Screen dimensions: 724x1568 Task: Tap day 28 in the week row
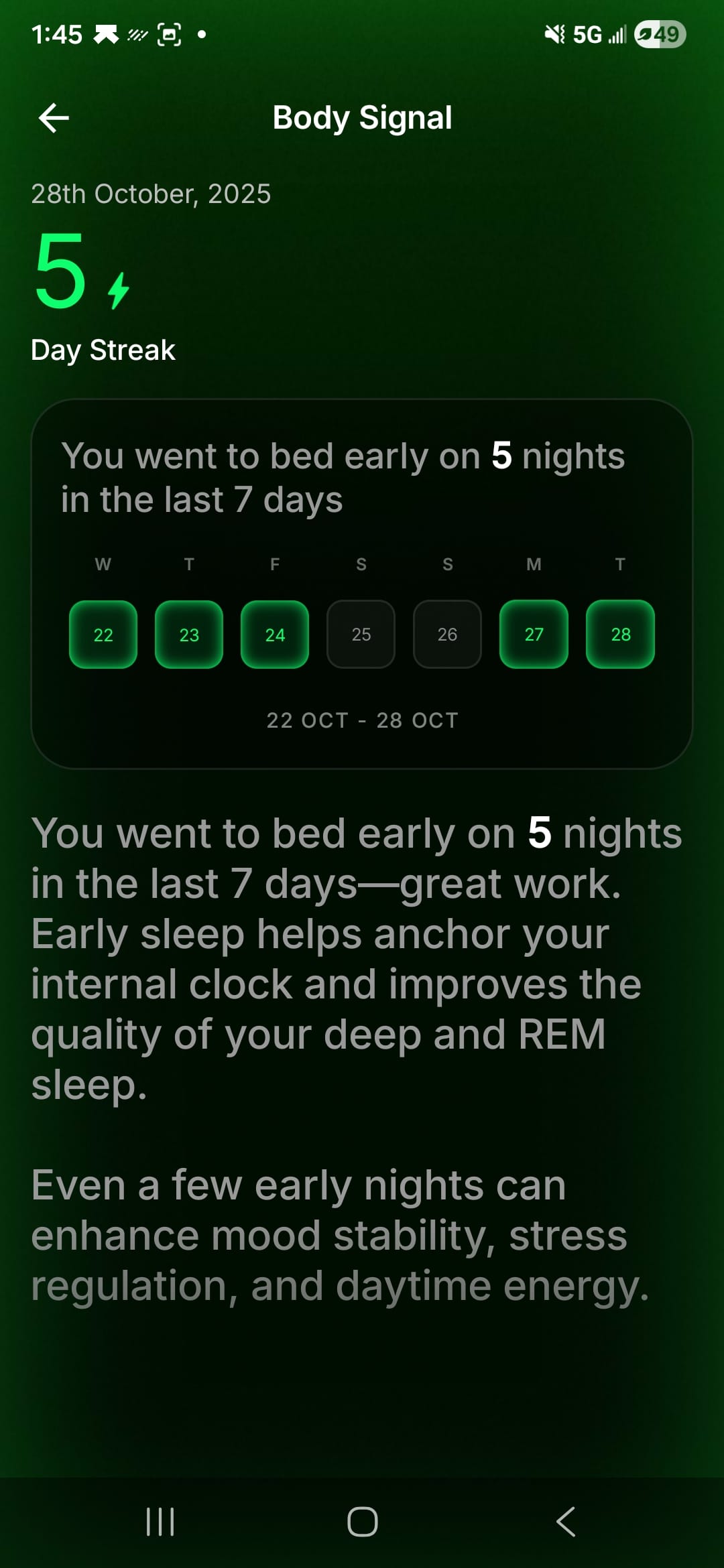[620, 634]
